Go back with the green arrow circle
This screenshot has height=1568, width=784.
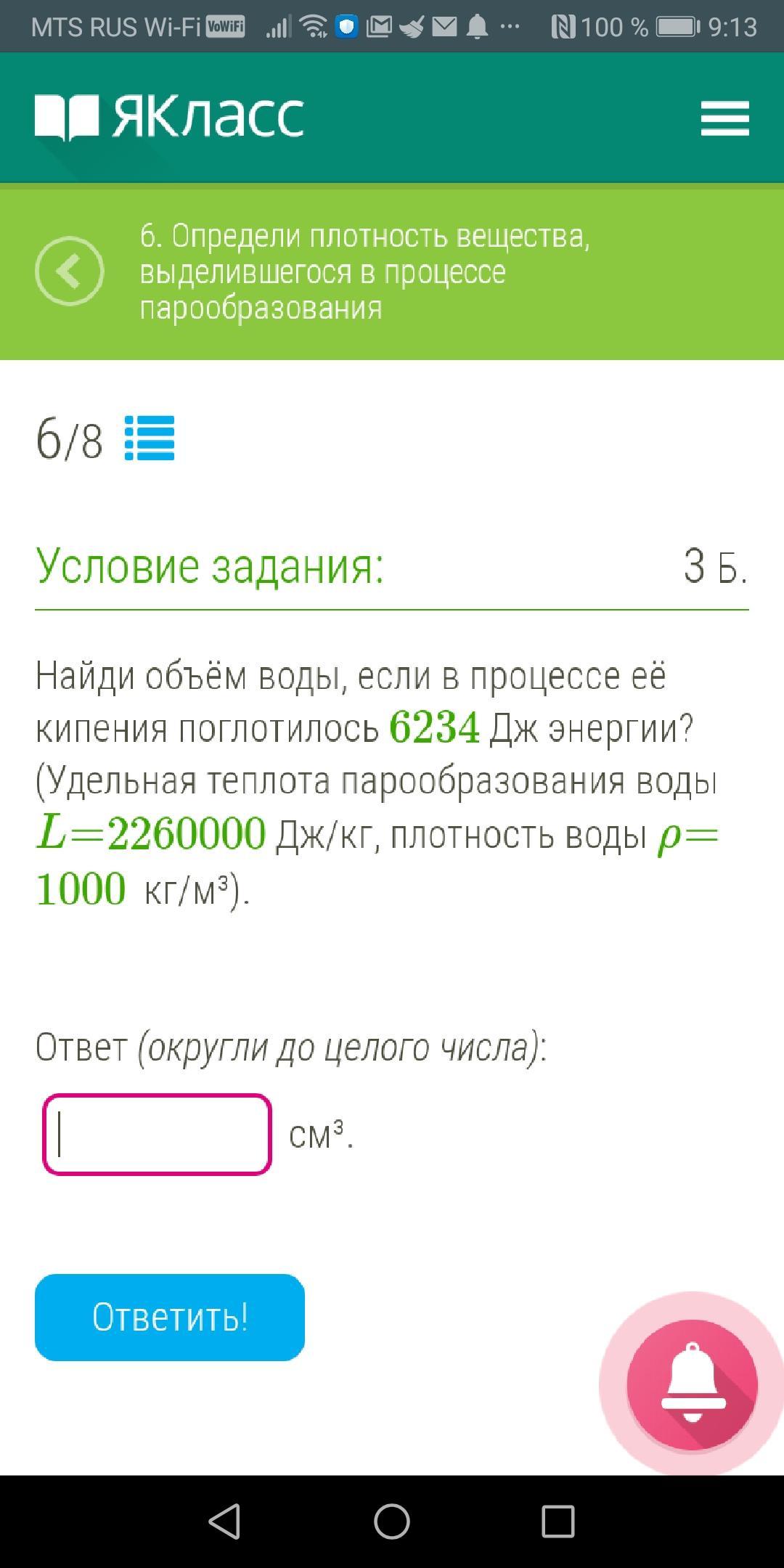tap(70, 271)
